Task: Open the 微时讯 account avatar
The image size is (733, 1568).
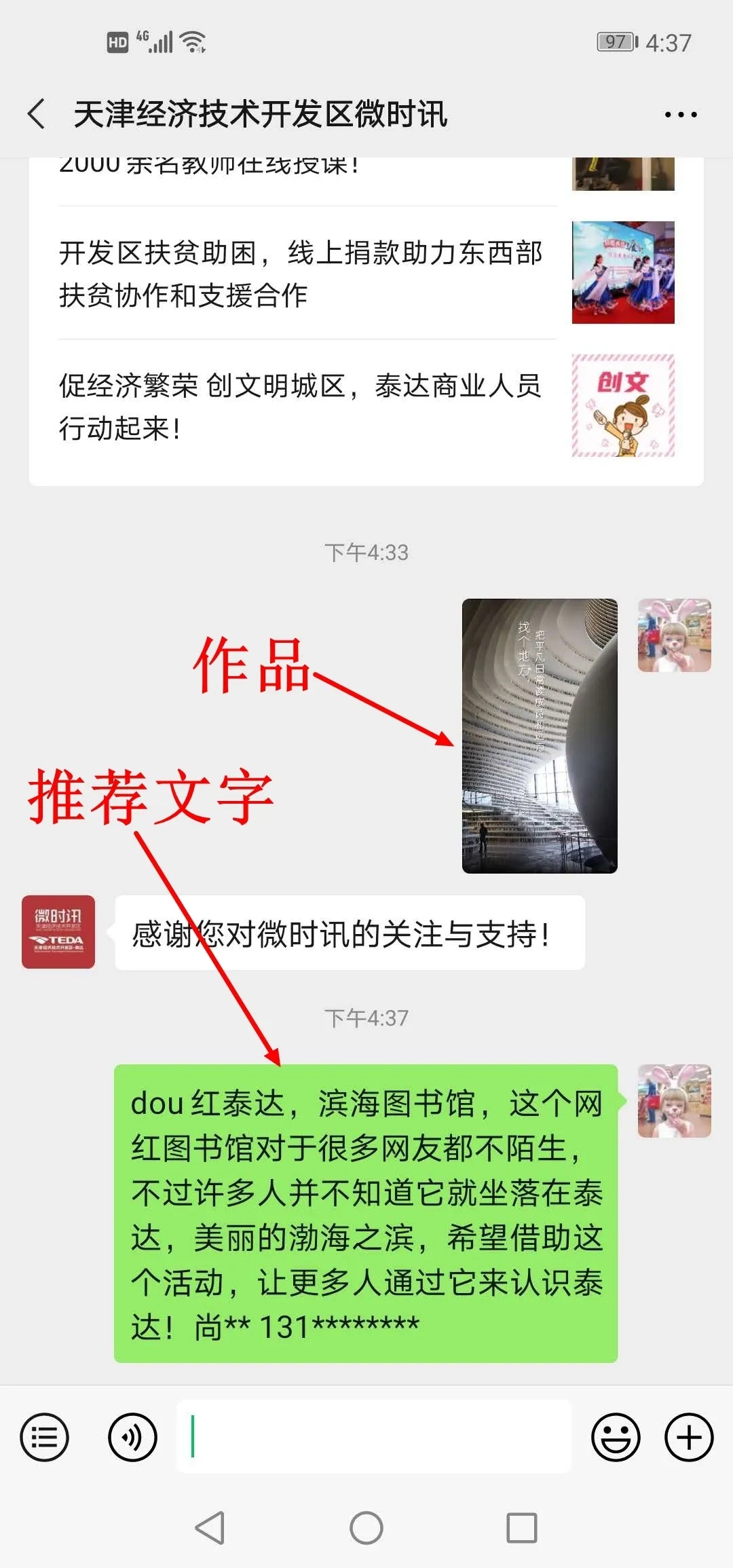Action: [x=58, y=931]
